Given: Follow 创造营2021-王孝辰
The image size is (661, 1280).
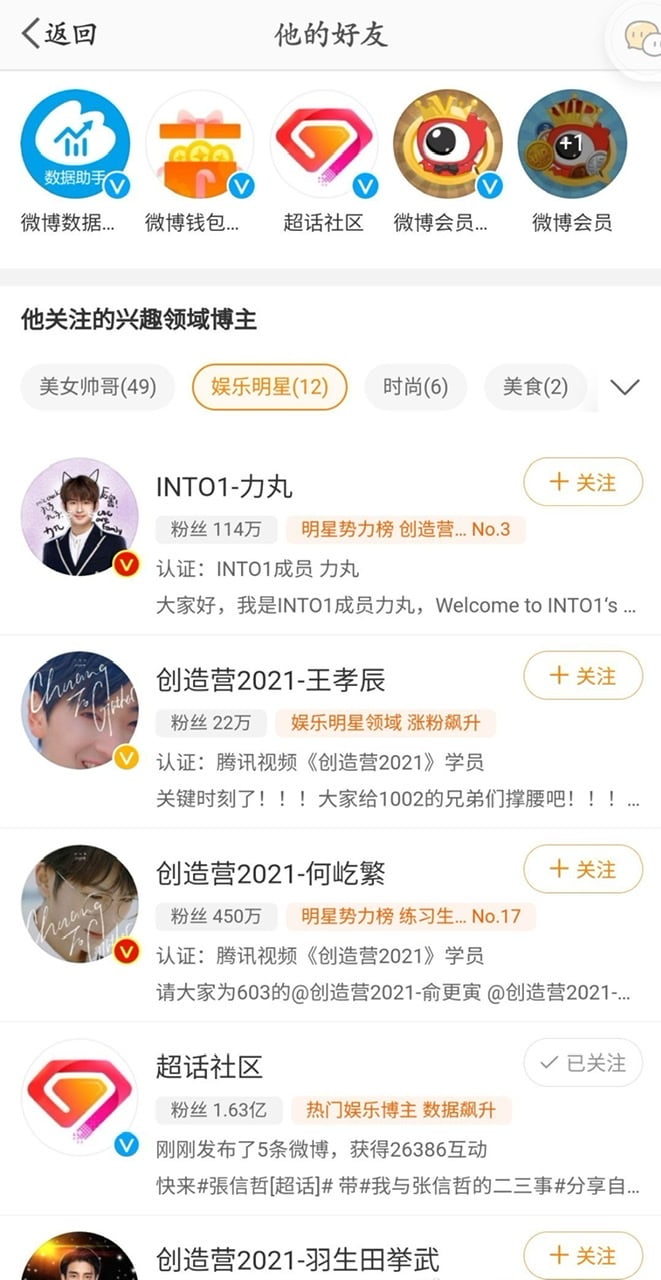Looking at the screenshot, I should (583, 676).
